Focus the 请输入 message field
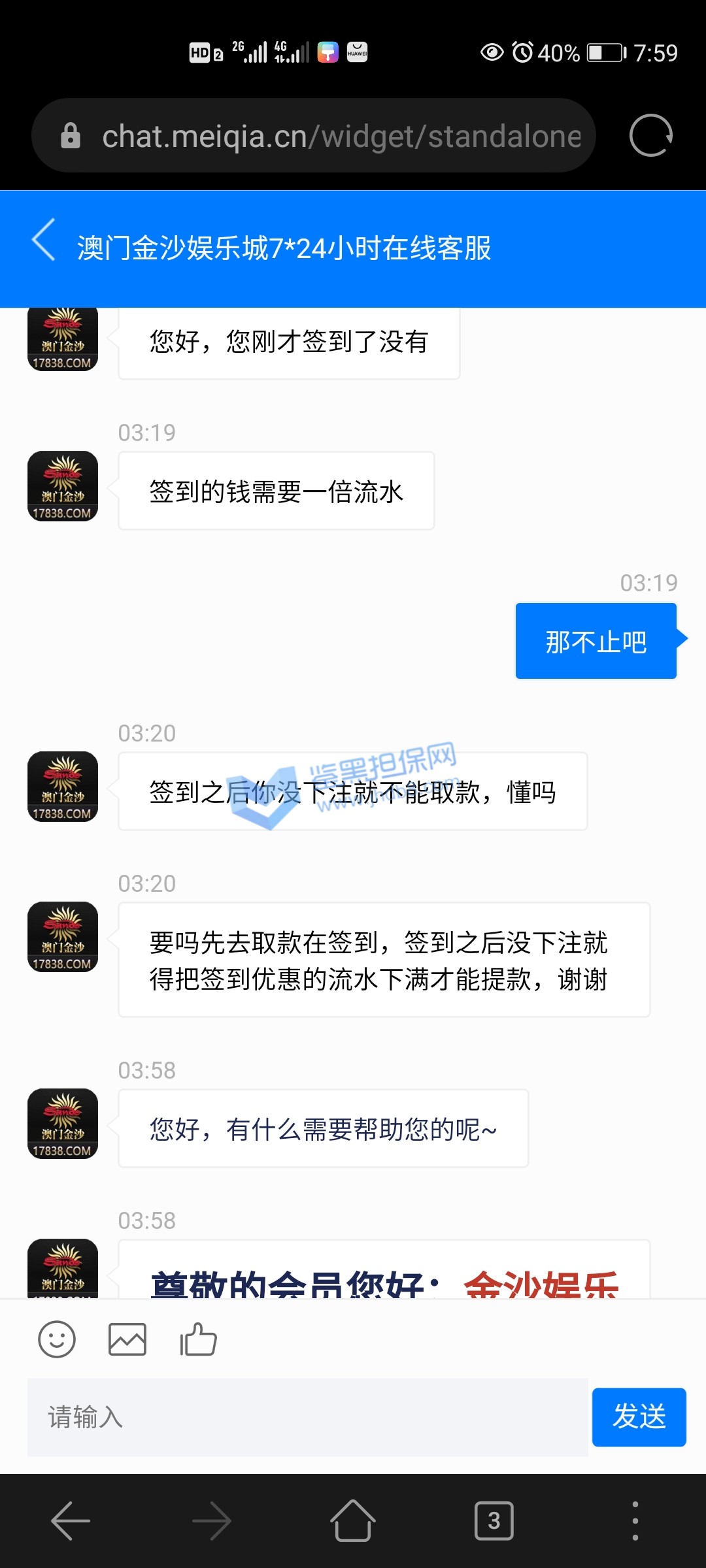 point(307,1417)
